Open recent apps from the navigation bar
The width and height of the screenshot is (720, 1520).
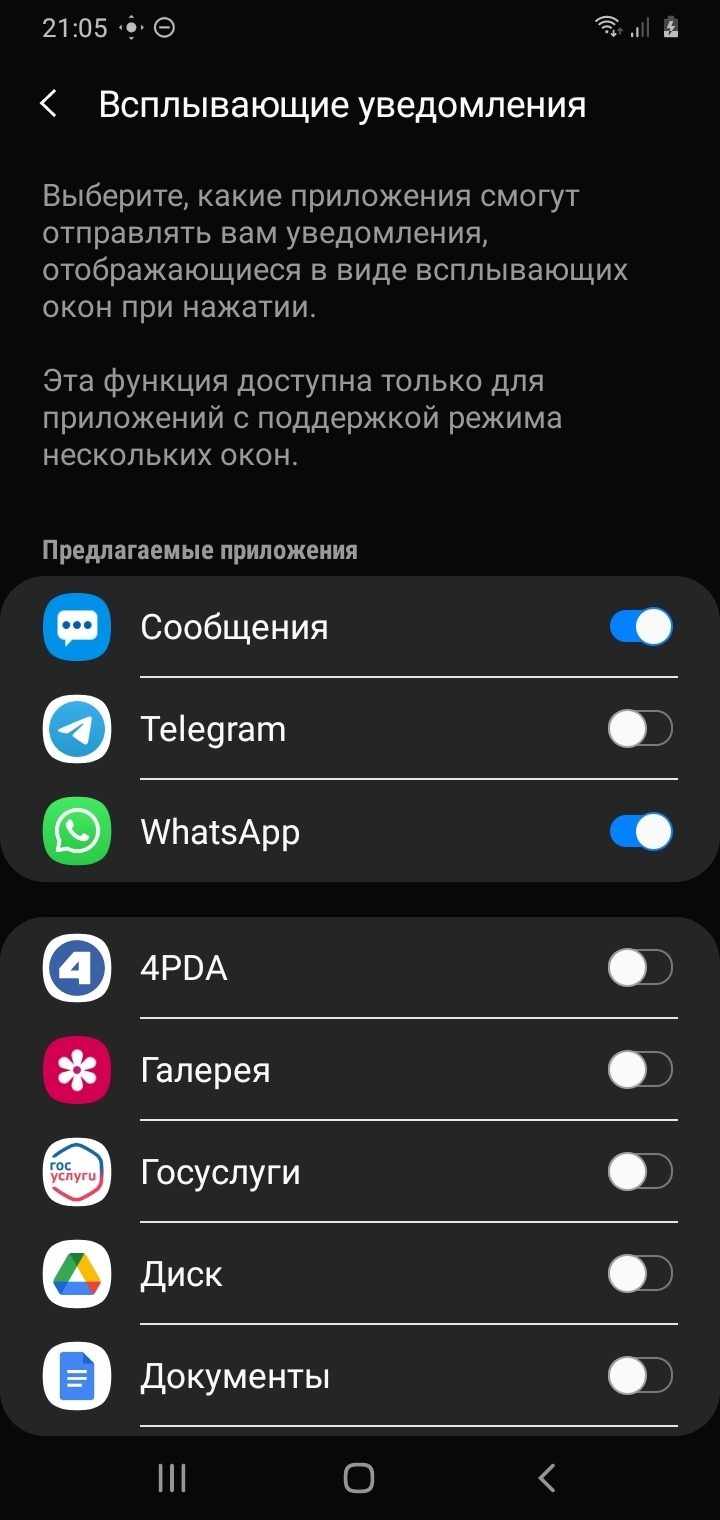click(172, 1478)
